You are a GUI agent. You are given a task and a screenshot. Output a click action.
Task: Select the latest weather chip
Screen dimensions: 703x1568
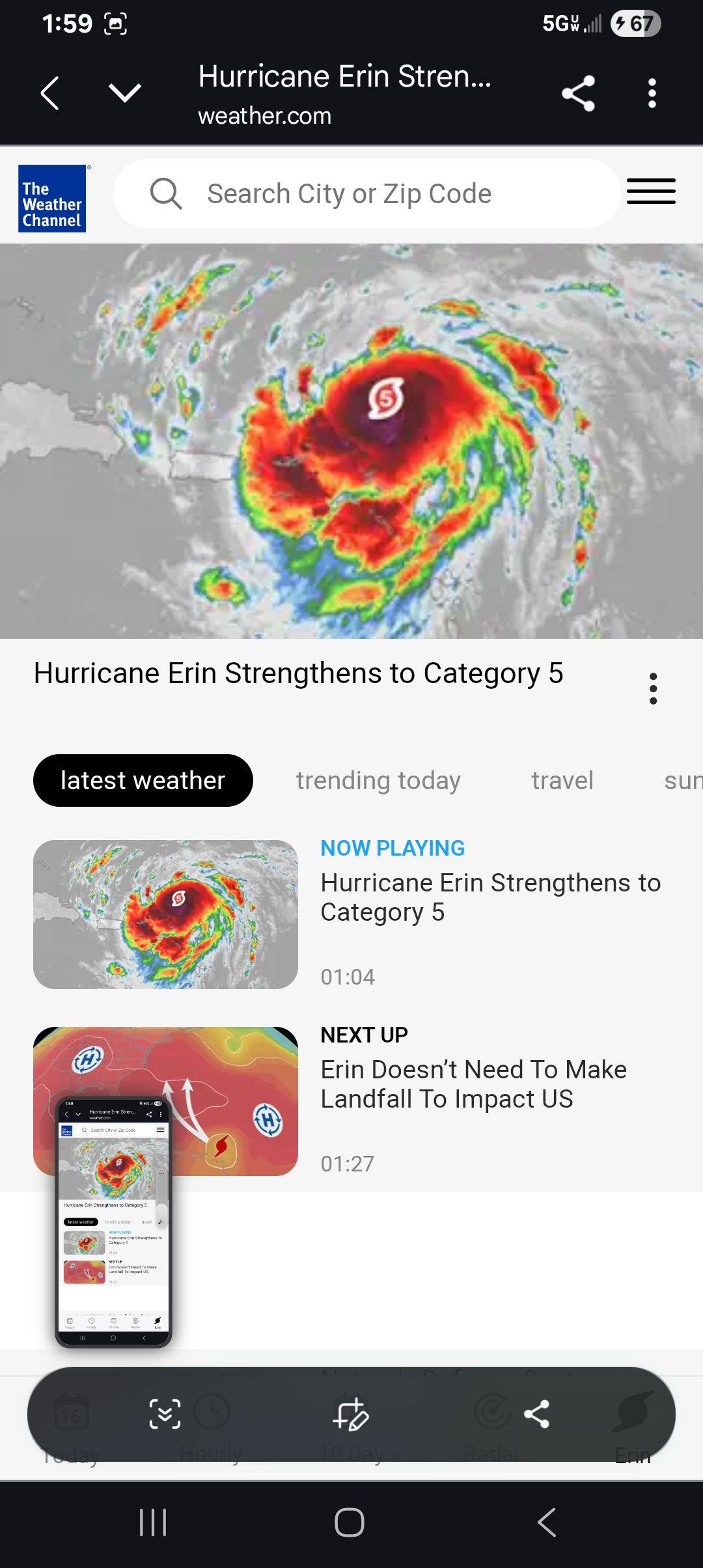click(143, 780)
